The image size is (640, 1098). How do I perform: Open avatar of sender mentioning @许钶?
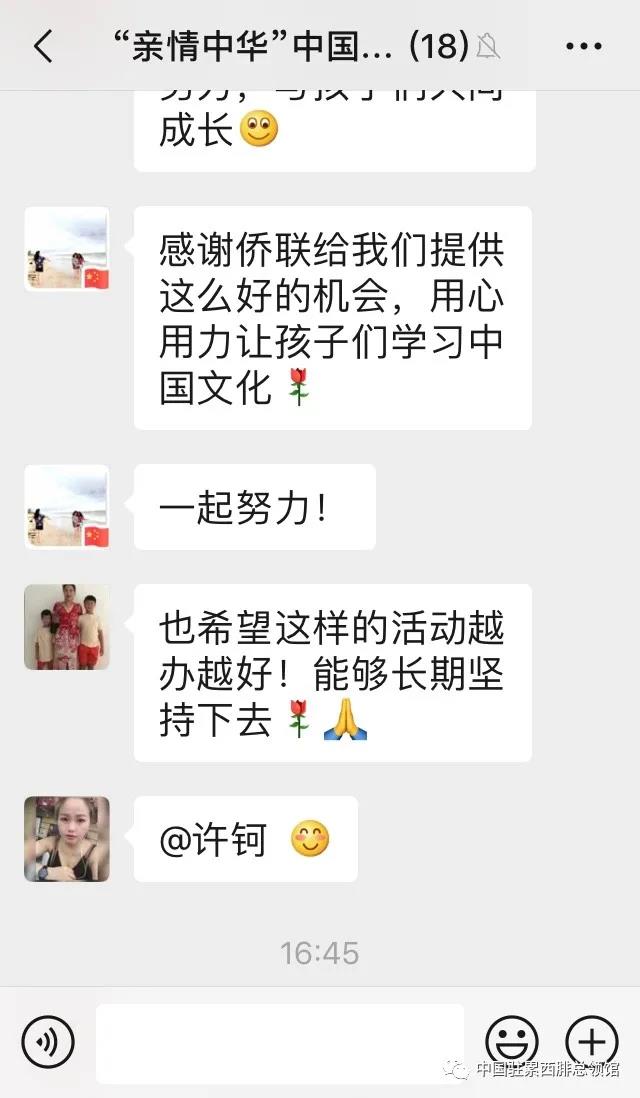tap(67, 839)
